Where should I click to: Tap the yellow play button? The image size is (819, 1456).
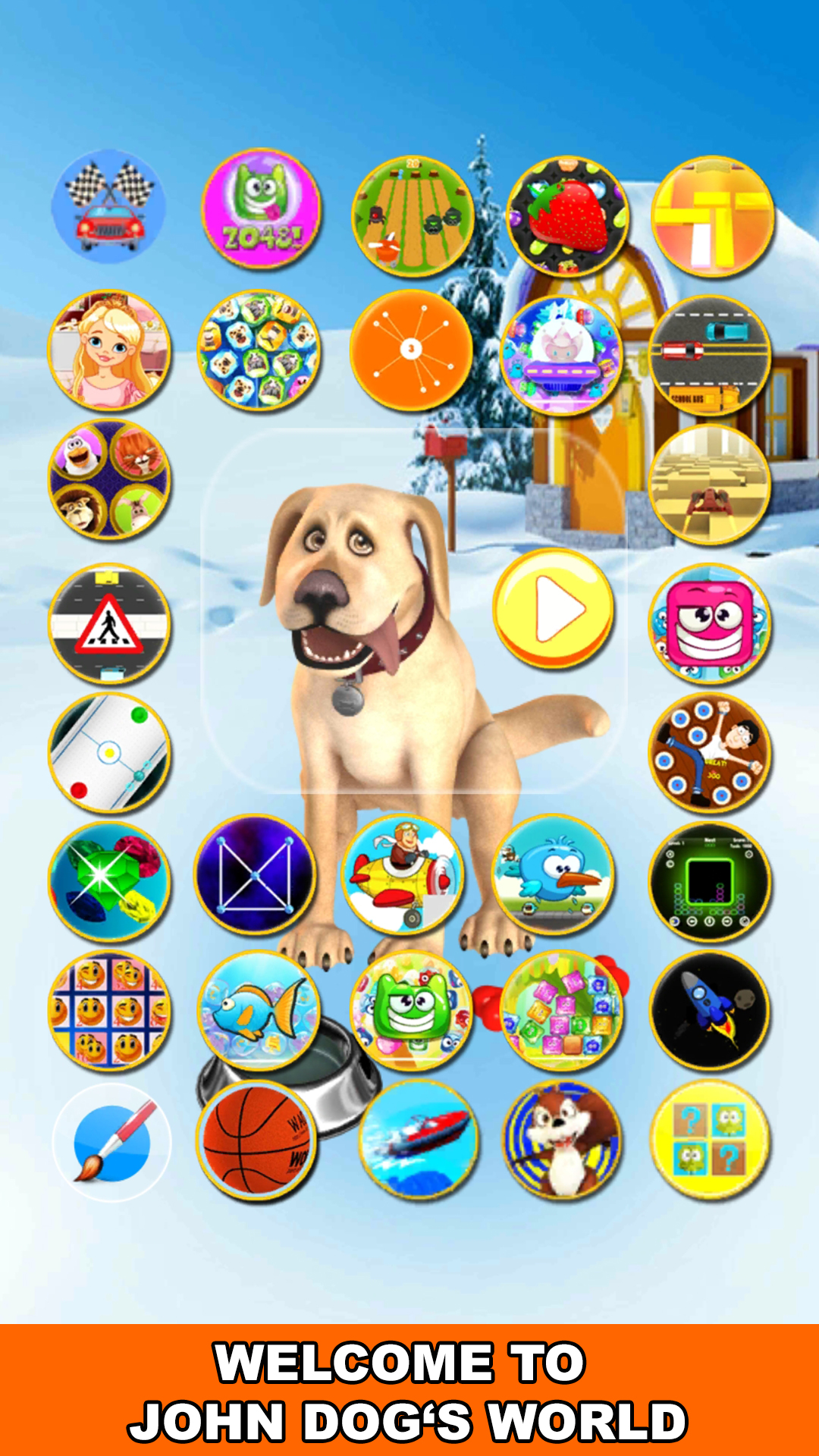pyautogui.click(x=553, y=608)
